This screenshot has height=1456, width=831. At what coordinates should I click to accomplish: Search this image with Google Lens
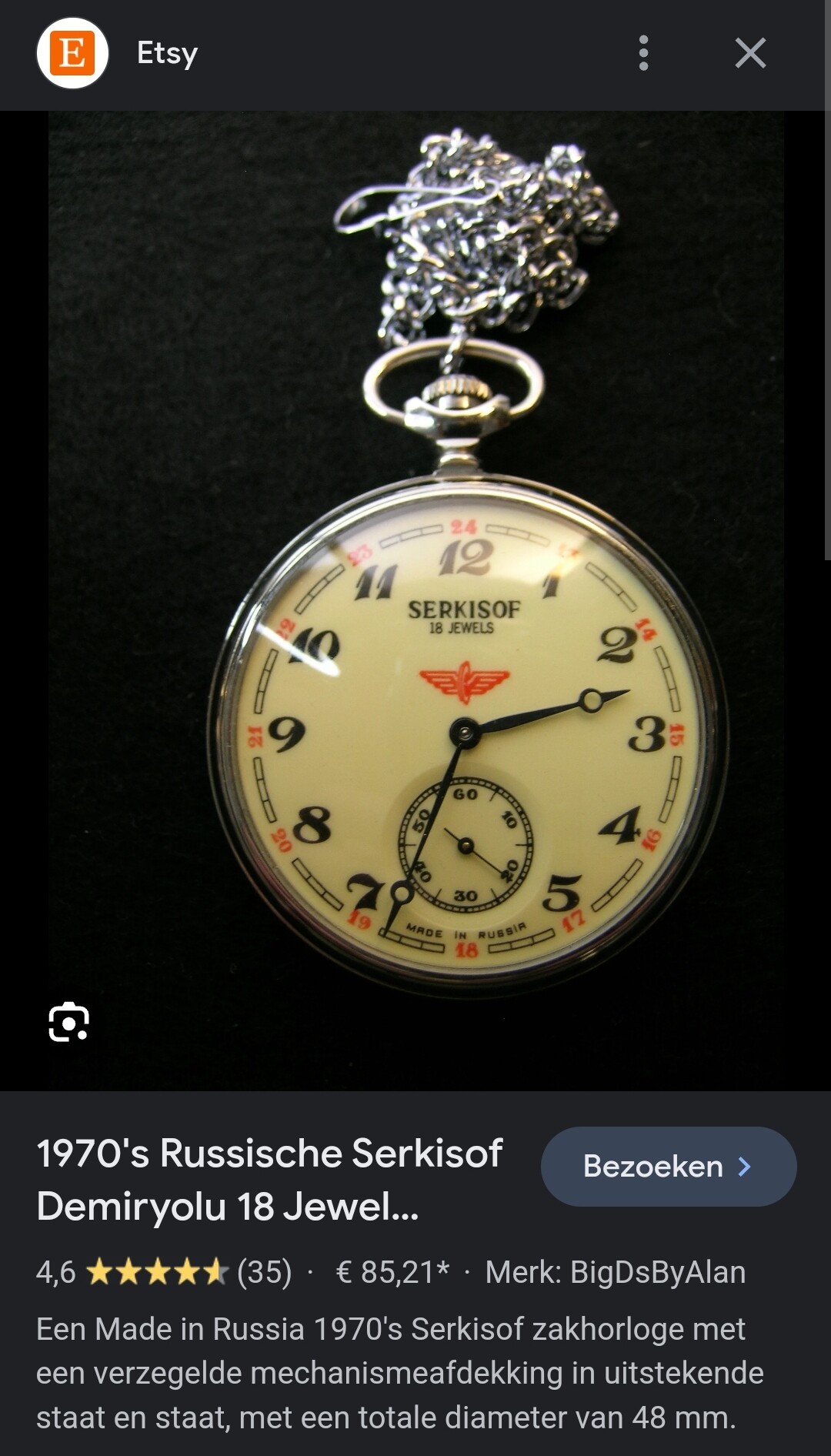[69, 1022]
